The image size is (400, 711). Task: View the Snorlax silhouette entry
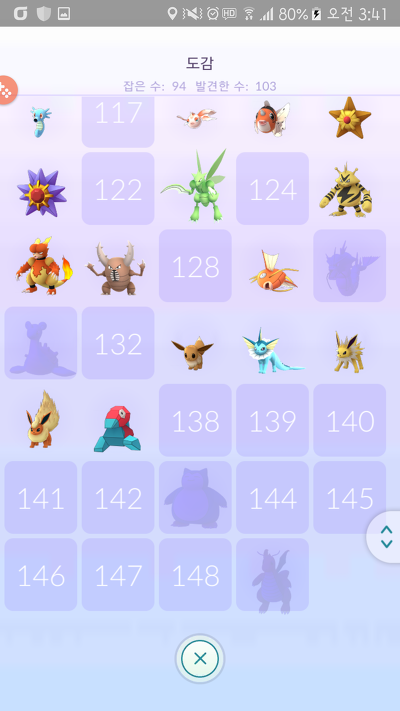click(x=195, y=497)
